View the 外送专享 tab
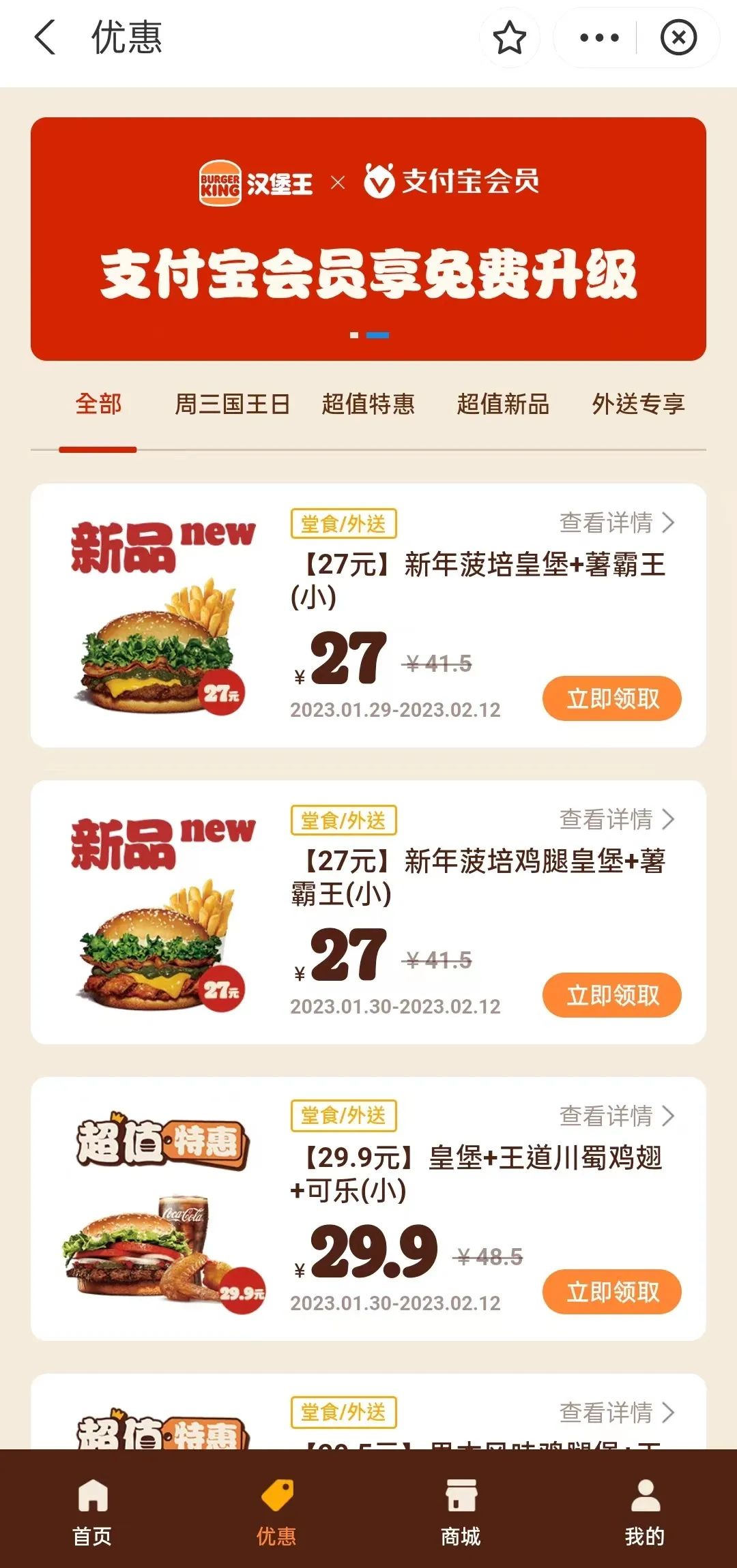Viewport: 737px width, 1568px height. [x=638, y=404]
